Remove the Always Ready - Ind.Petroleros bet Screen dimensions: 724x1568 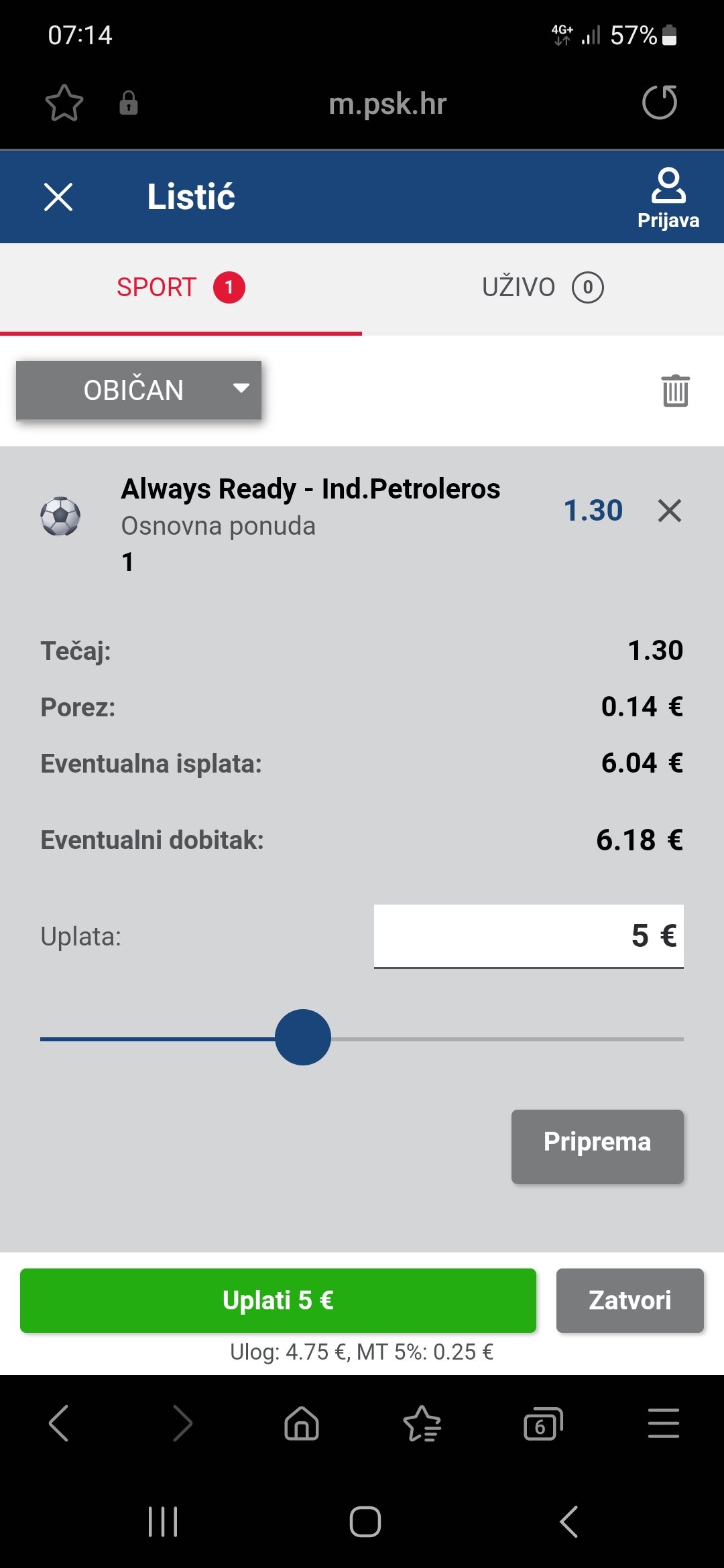click(669, 511)
